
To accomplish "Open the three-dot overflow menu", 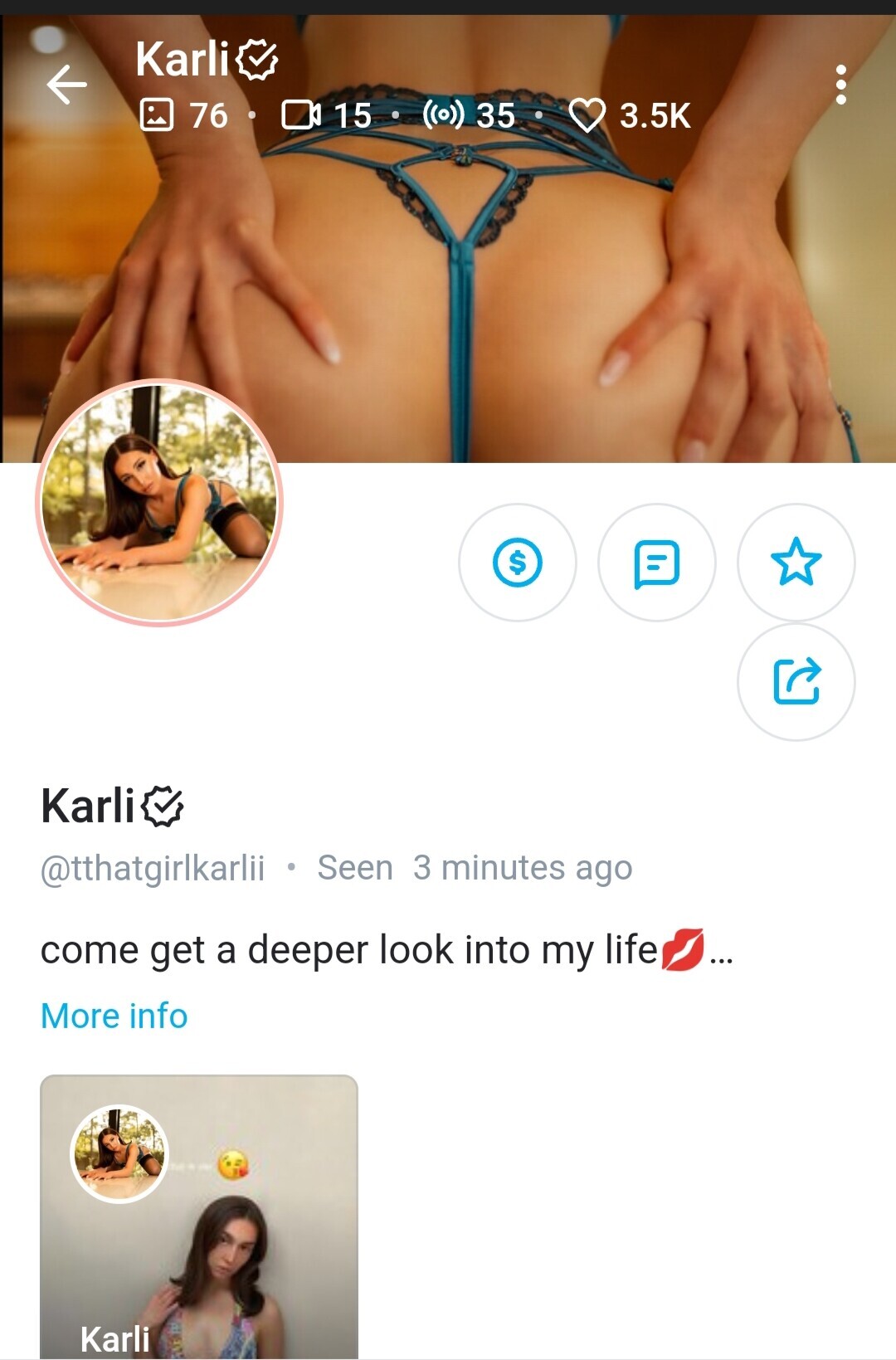I will point(840,85).
